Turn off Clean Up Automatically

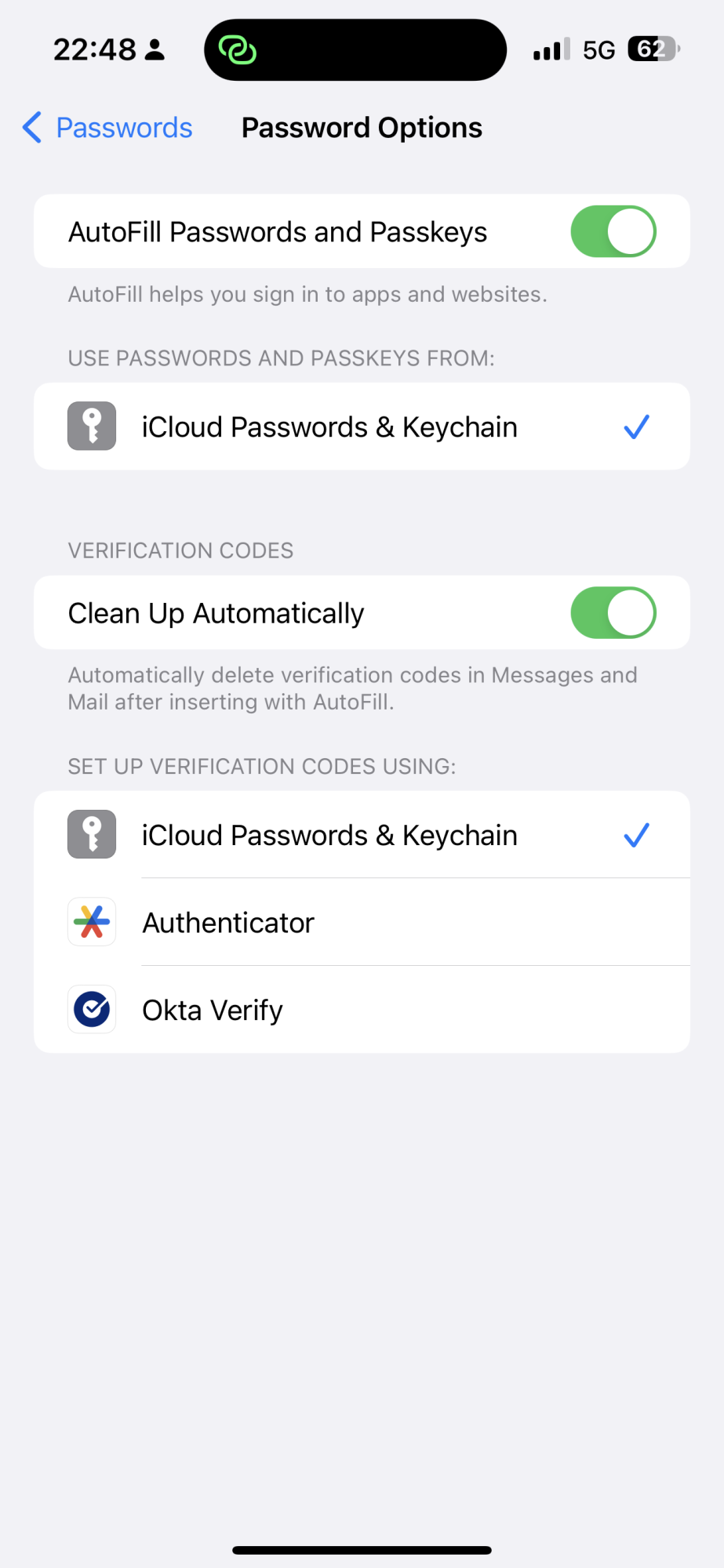tap(613, 613)
